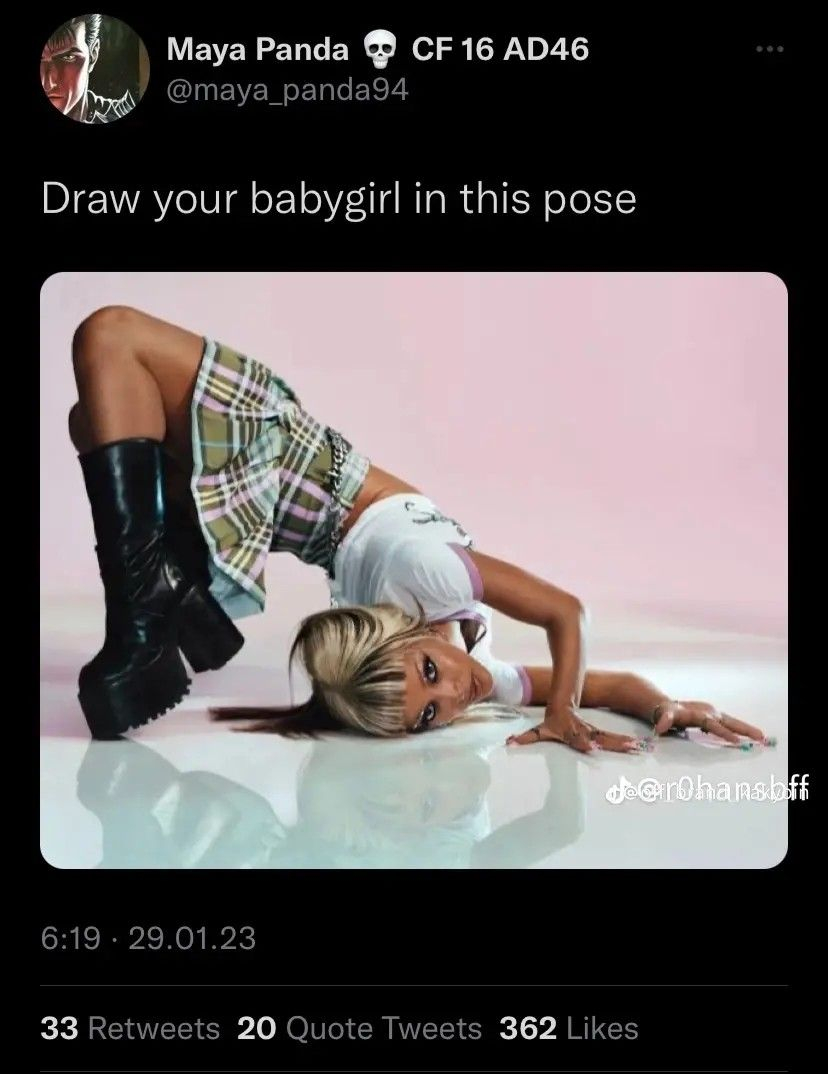View the 20 Quote Tweets
828x1074 pixels.
point(359,1028)
